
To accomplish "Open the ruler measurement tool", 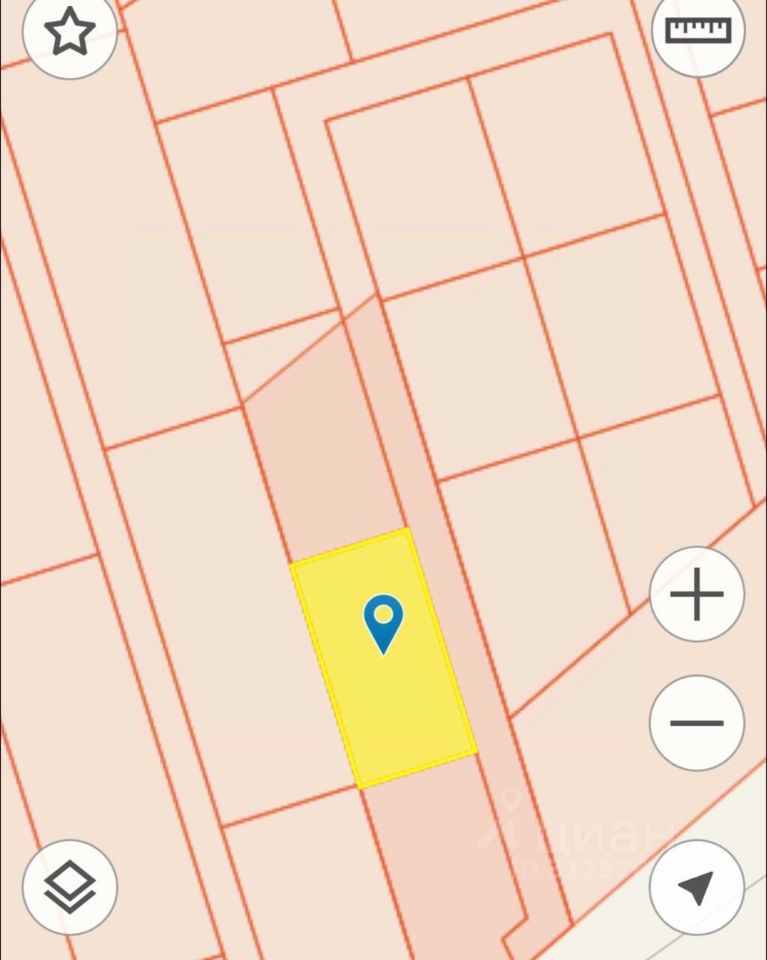I will [x=698, y=30].
